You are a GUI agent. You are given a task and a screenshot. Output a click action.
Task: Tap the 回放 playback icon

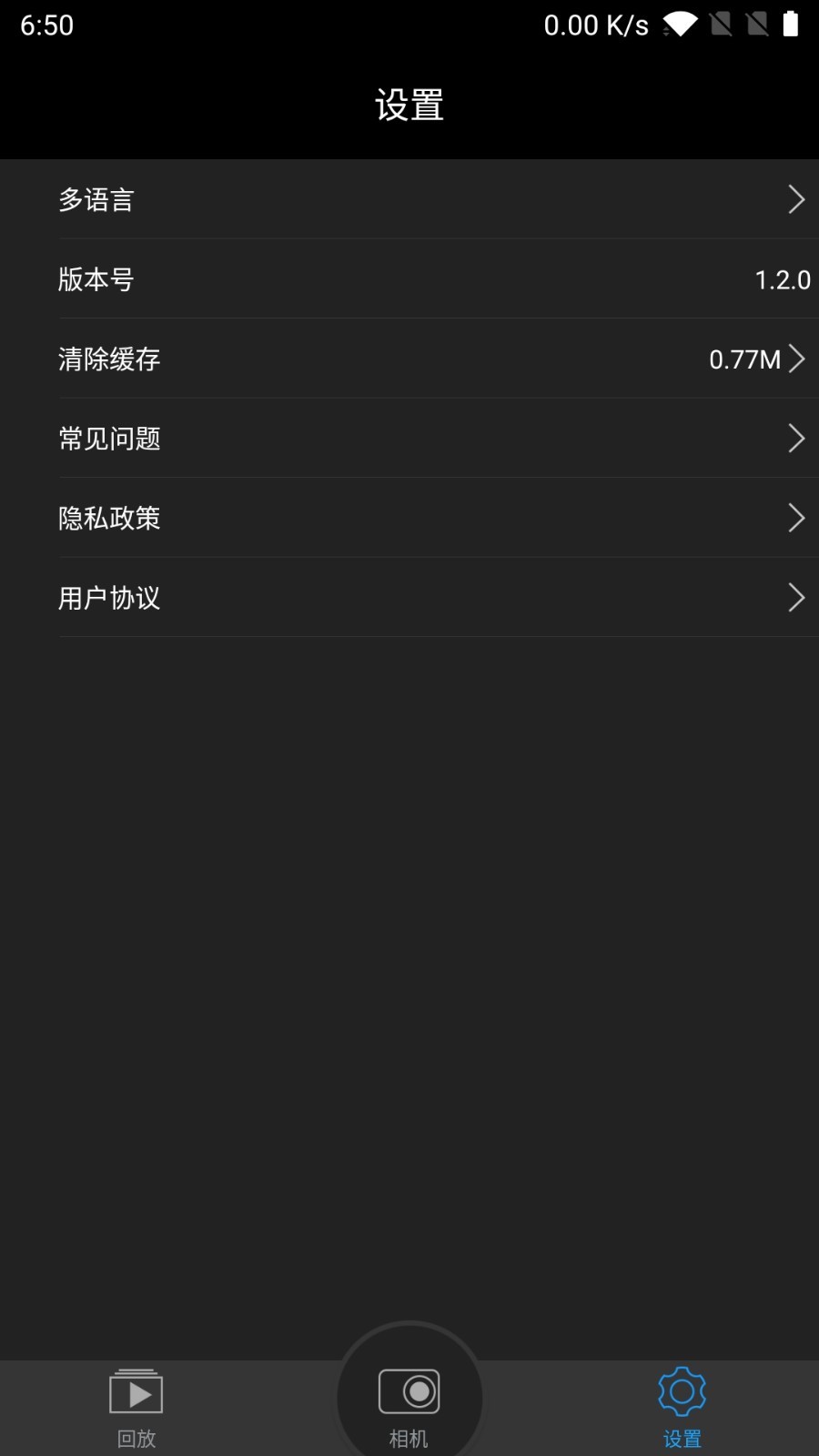point(135,1390)
